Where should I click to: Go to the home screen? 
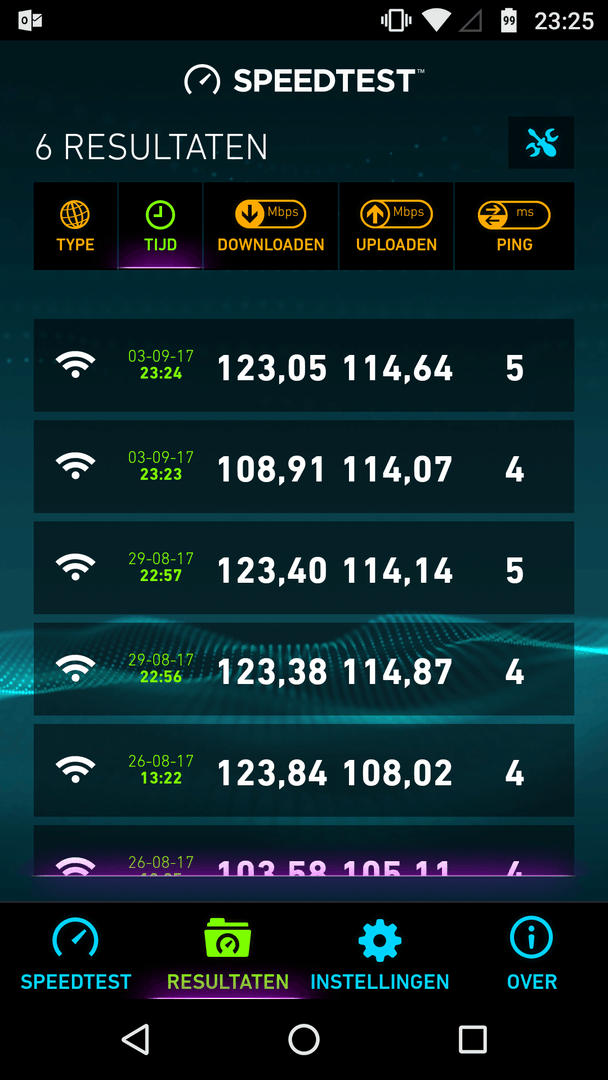tap(304, 1039)
